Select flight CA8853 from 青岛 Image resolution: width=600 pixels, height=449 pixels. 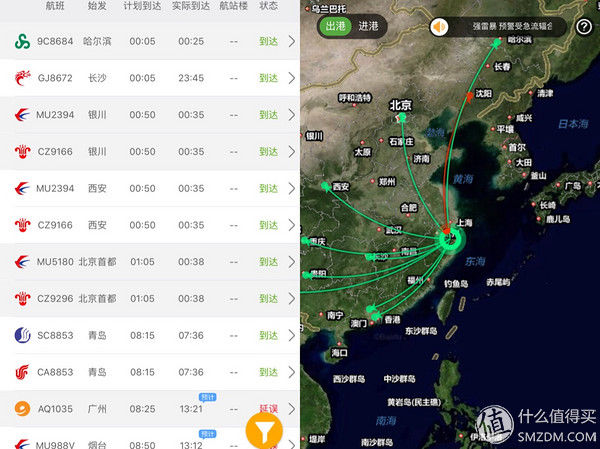coord(150,372)
